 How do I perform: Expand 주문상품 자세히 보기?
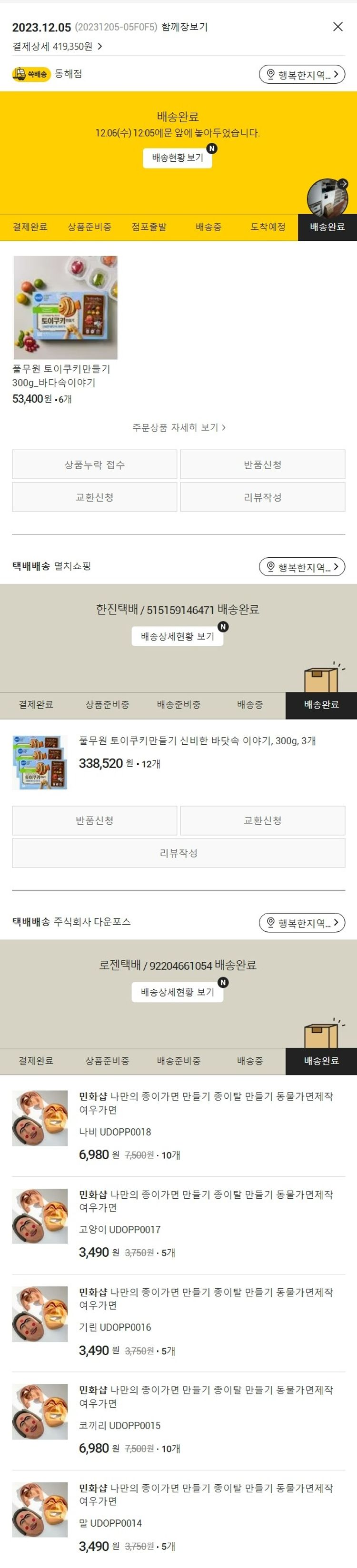tap(178, 427)
